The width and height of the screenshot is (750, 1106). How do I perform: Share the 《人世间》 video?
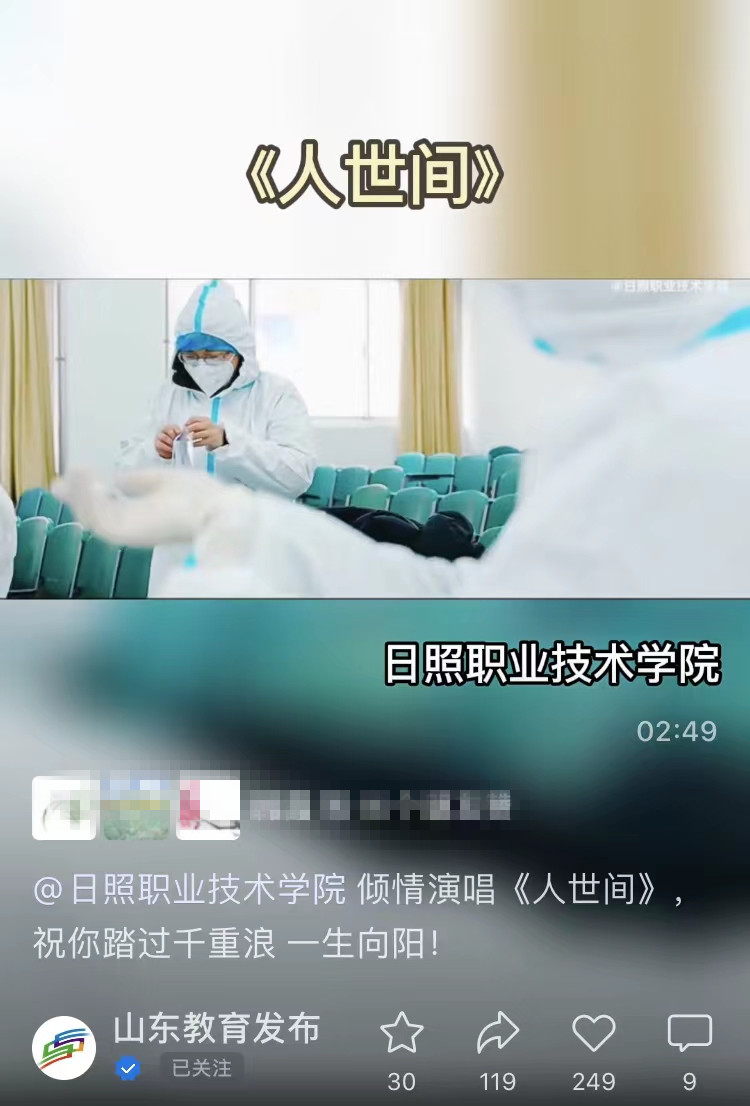click(497, 1034)
